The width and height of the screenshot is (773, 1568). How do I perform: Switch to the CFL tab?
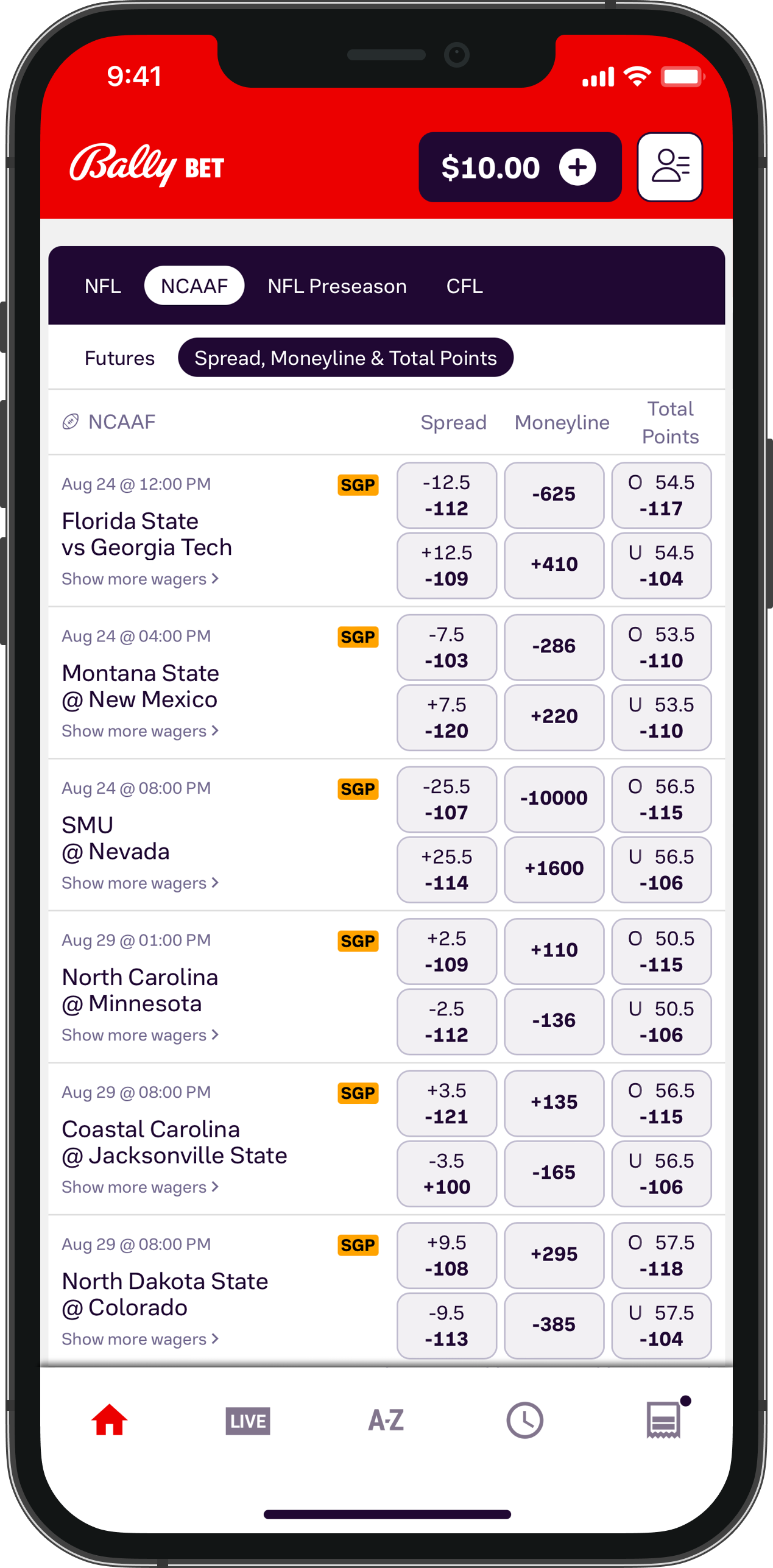[465, 285]
